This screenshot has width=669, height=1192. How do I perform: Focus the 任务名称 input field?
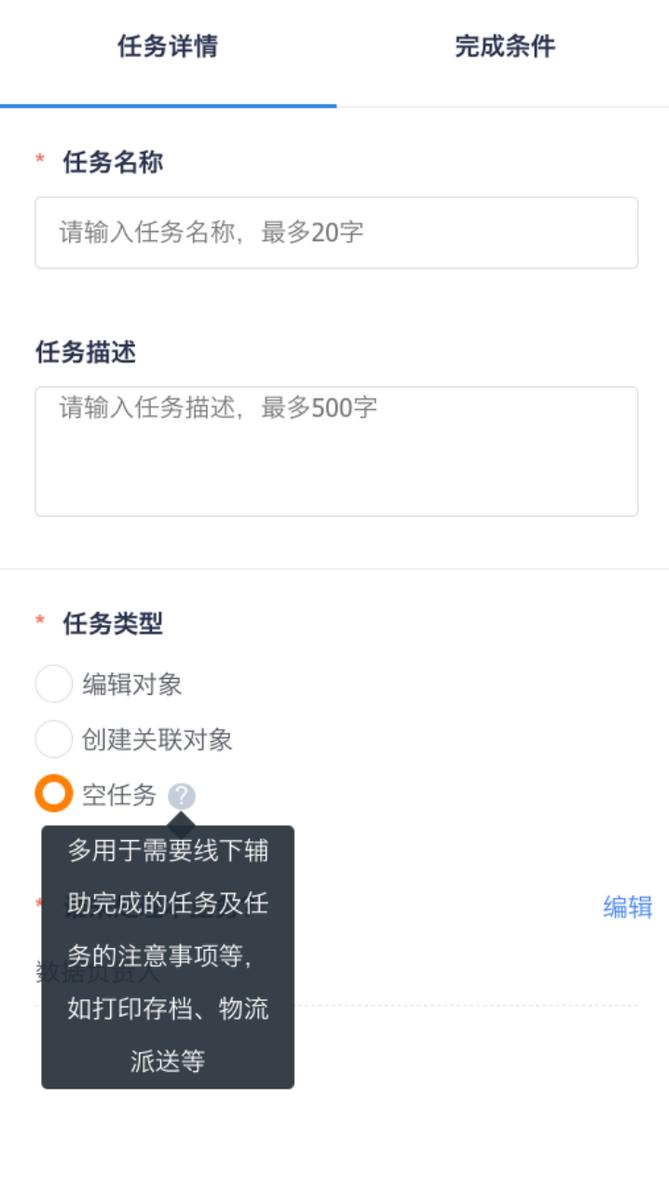point(336,233)
